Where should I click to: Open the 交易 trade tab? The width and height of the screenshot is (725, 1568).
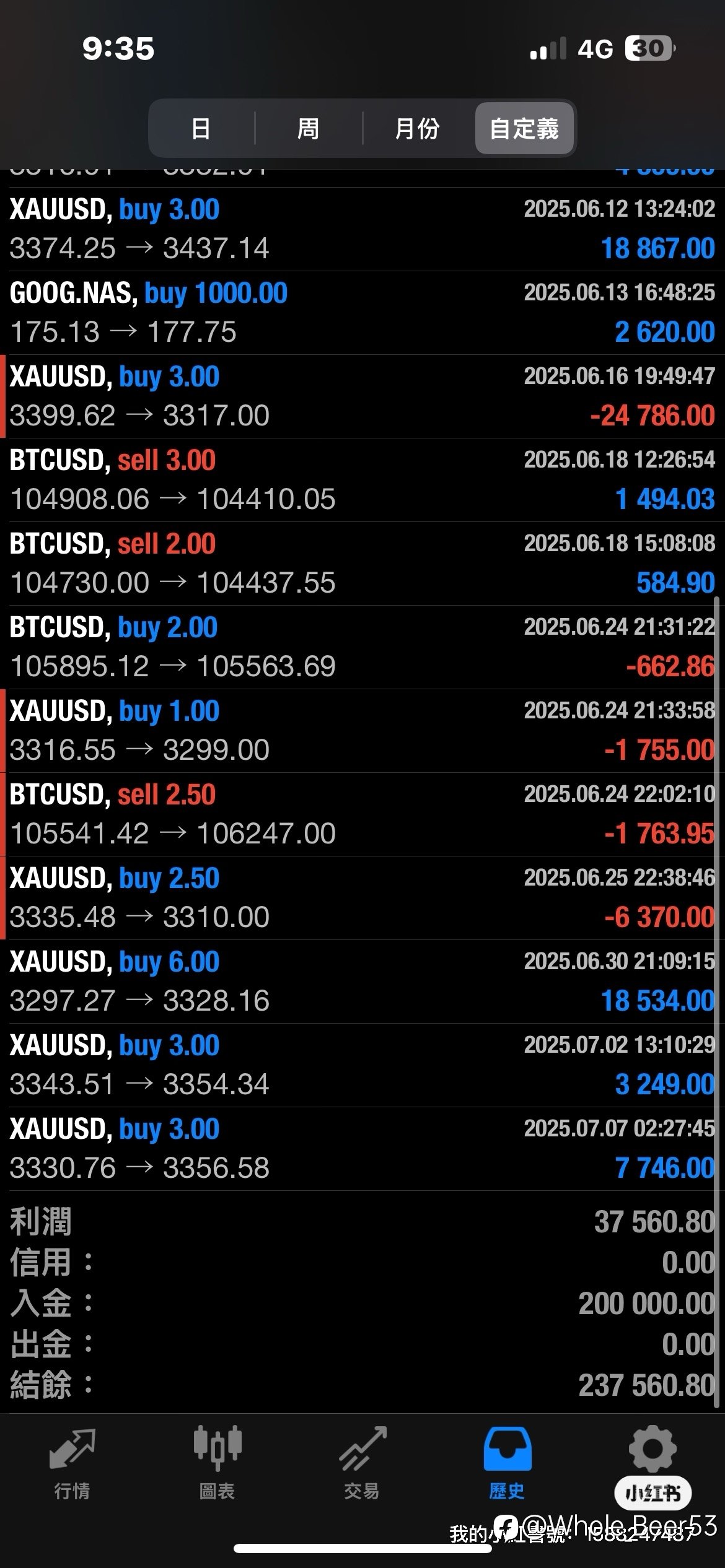[x=362, y=1464]
